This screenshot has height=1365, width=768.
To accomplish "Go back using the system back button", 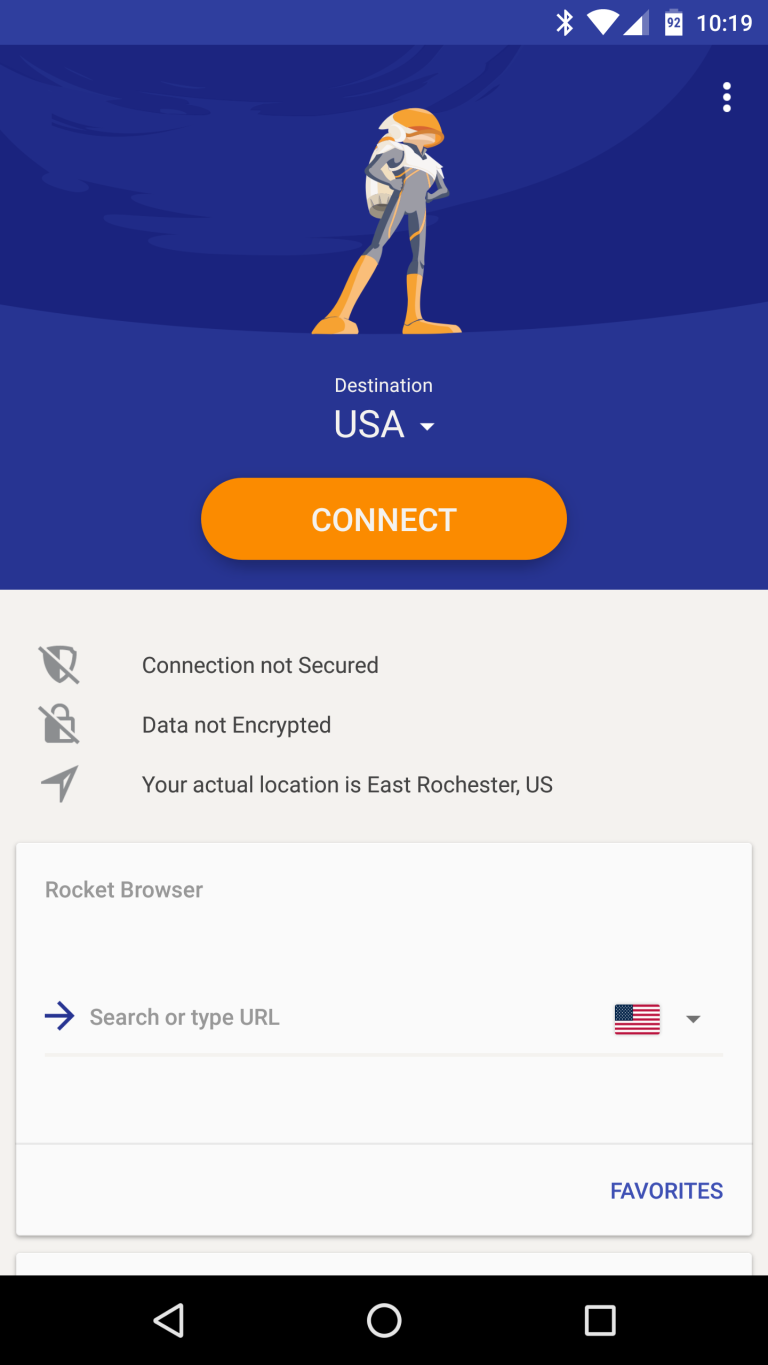I will click(168, 1320).
